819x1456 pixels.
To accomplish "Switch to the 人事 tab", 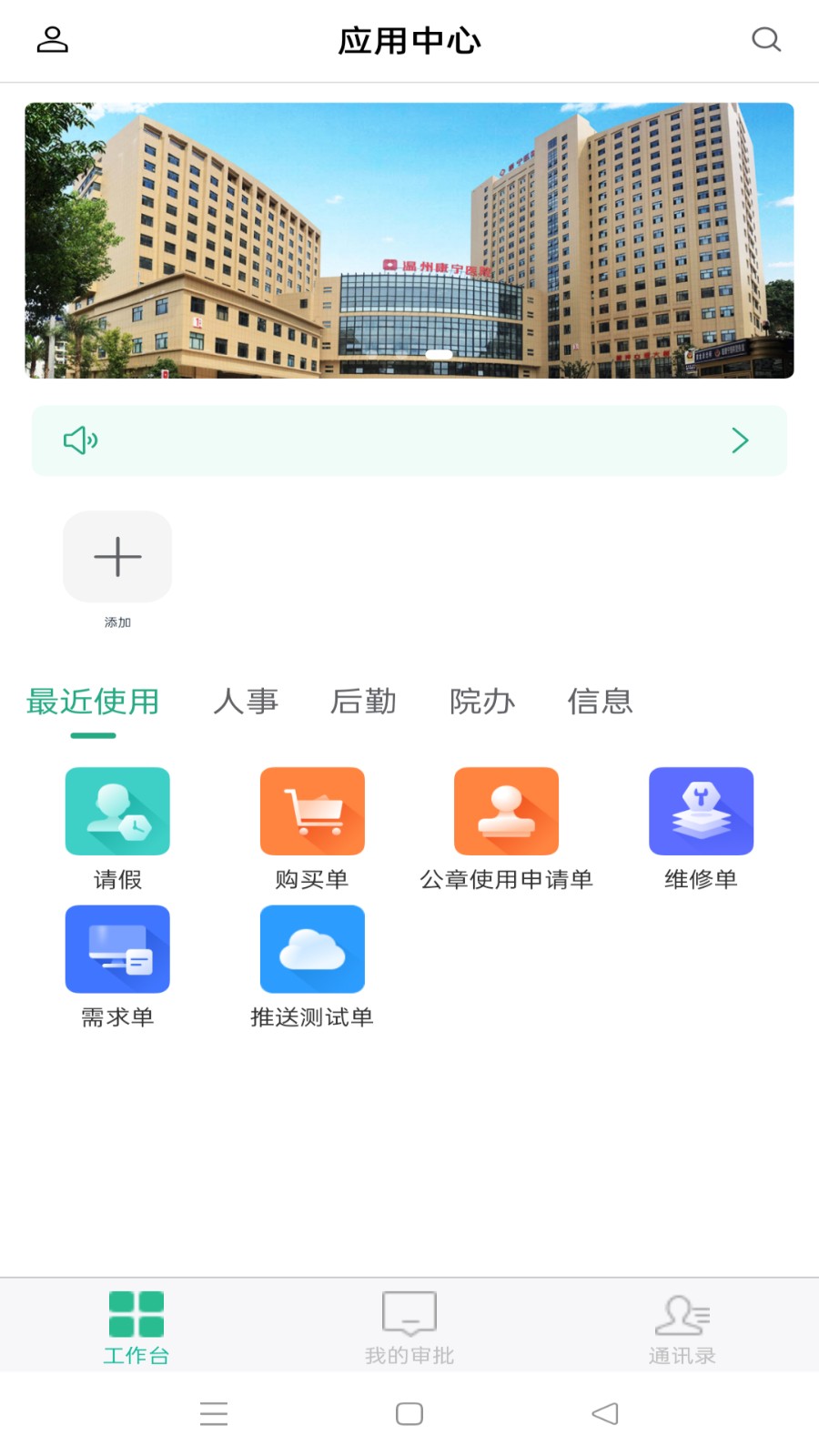I will point(247,702).
